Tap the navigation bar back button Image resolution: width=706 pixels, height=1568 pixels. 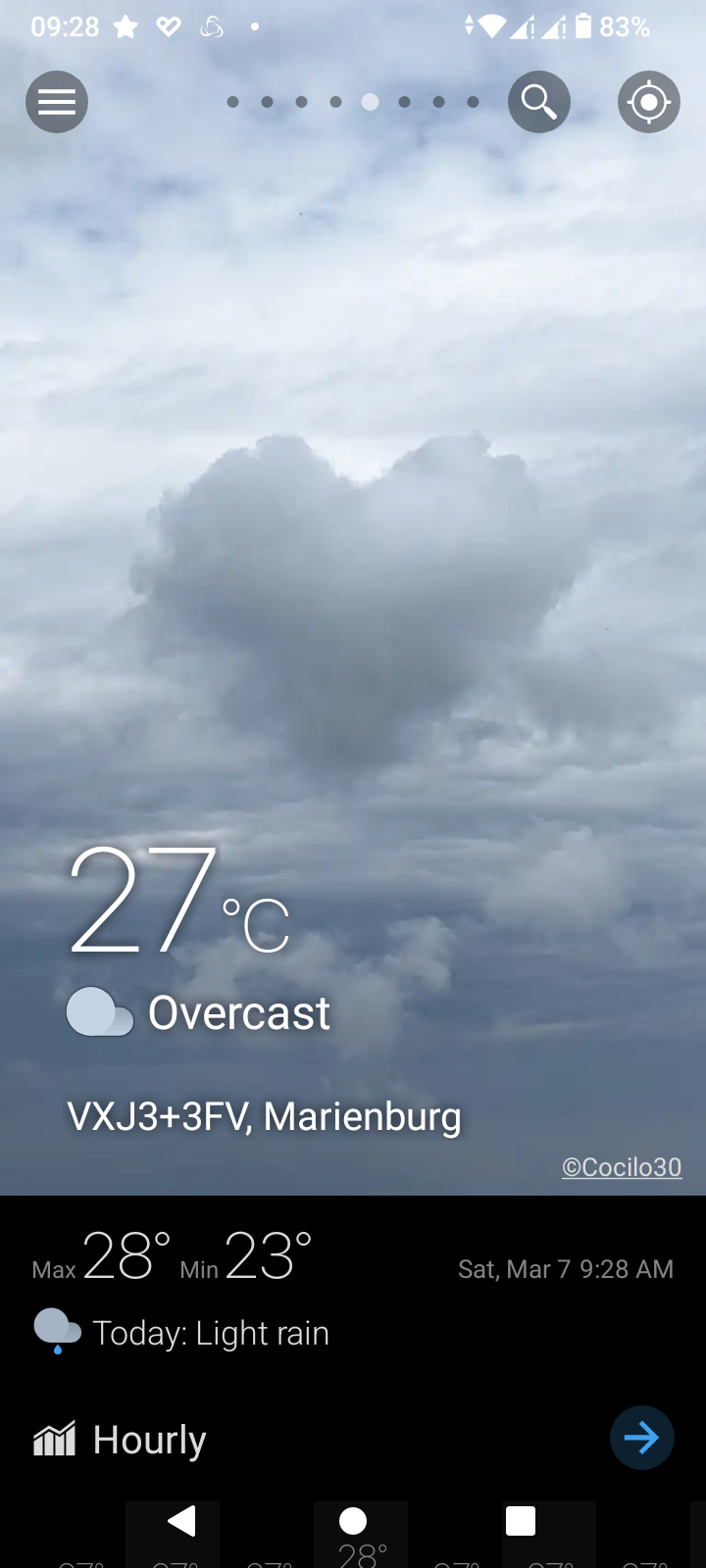[180, 1521]
